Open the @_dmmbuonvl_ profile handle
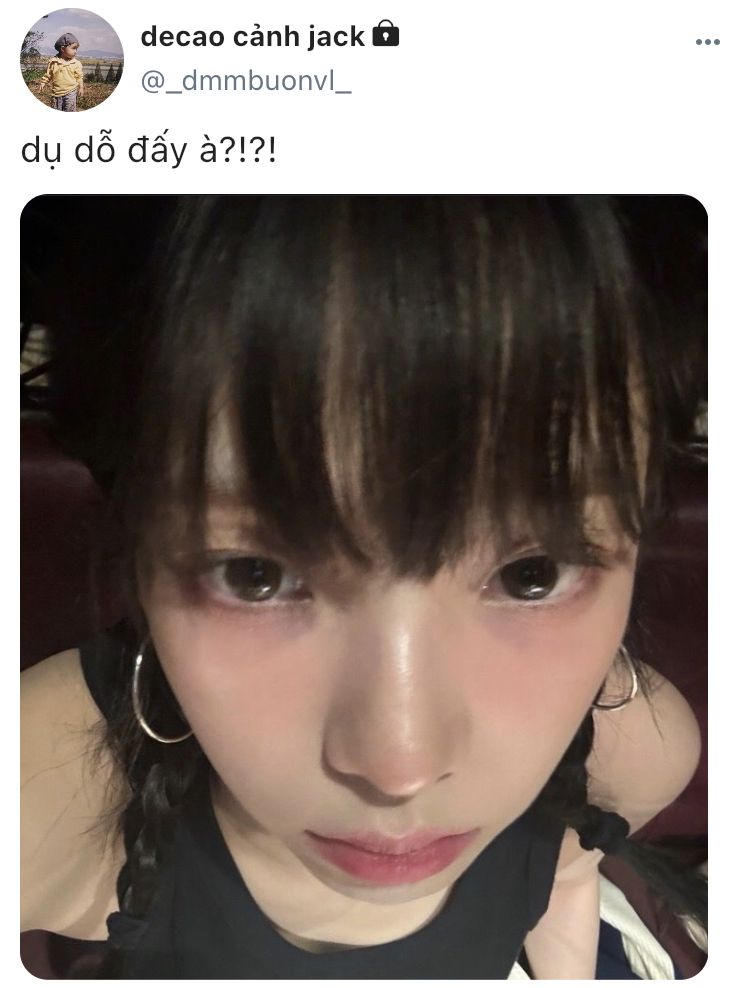 (246, 81)
